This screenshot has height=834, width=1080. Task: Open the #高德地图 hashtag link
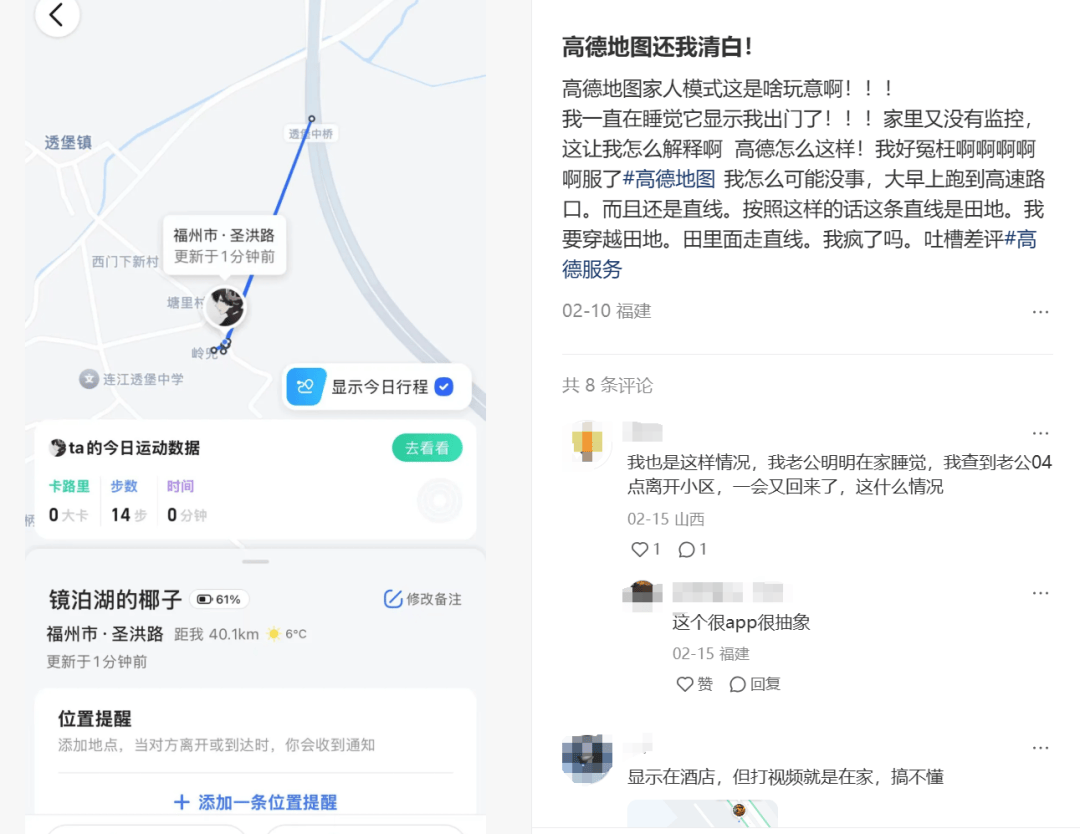(x=669, y=179)
